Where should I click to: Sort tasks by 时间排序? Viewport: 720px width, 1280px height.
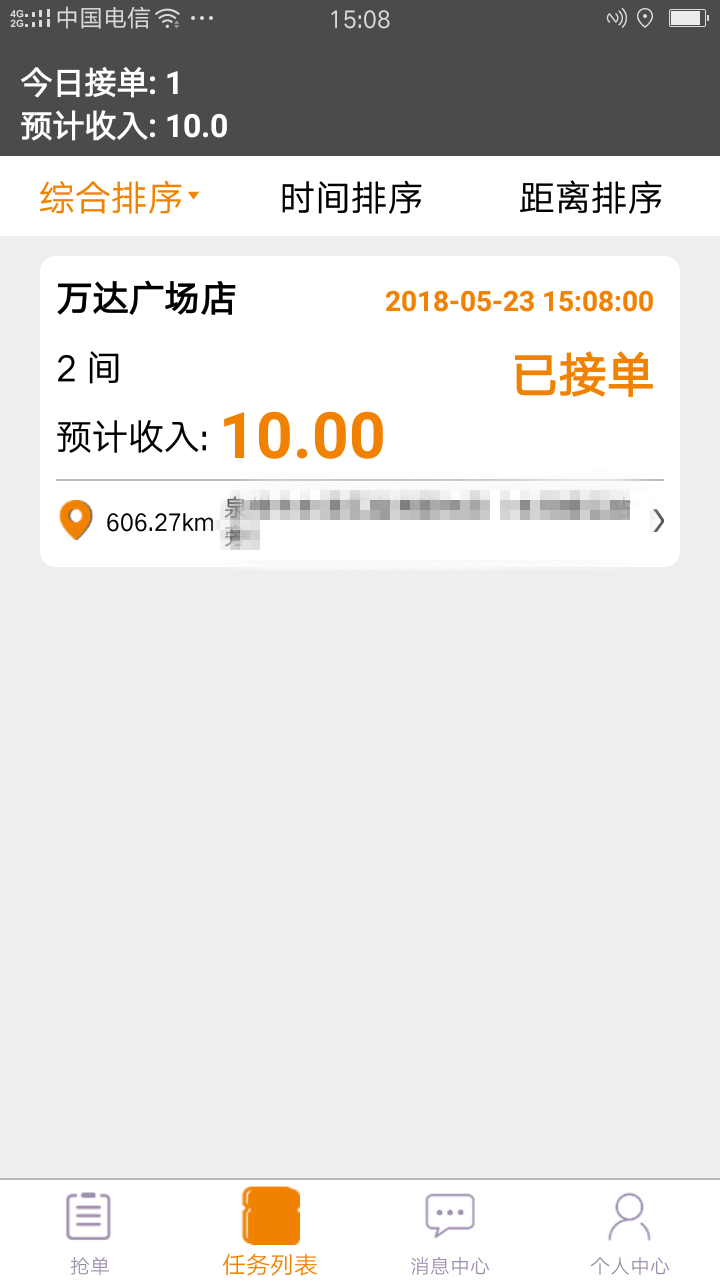[x=351, y=198]
